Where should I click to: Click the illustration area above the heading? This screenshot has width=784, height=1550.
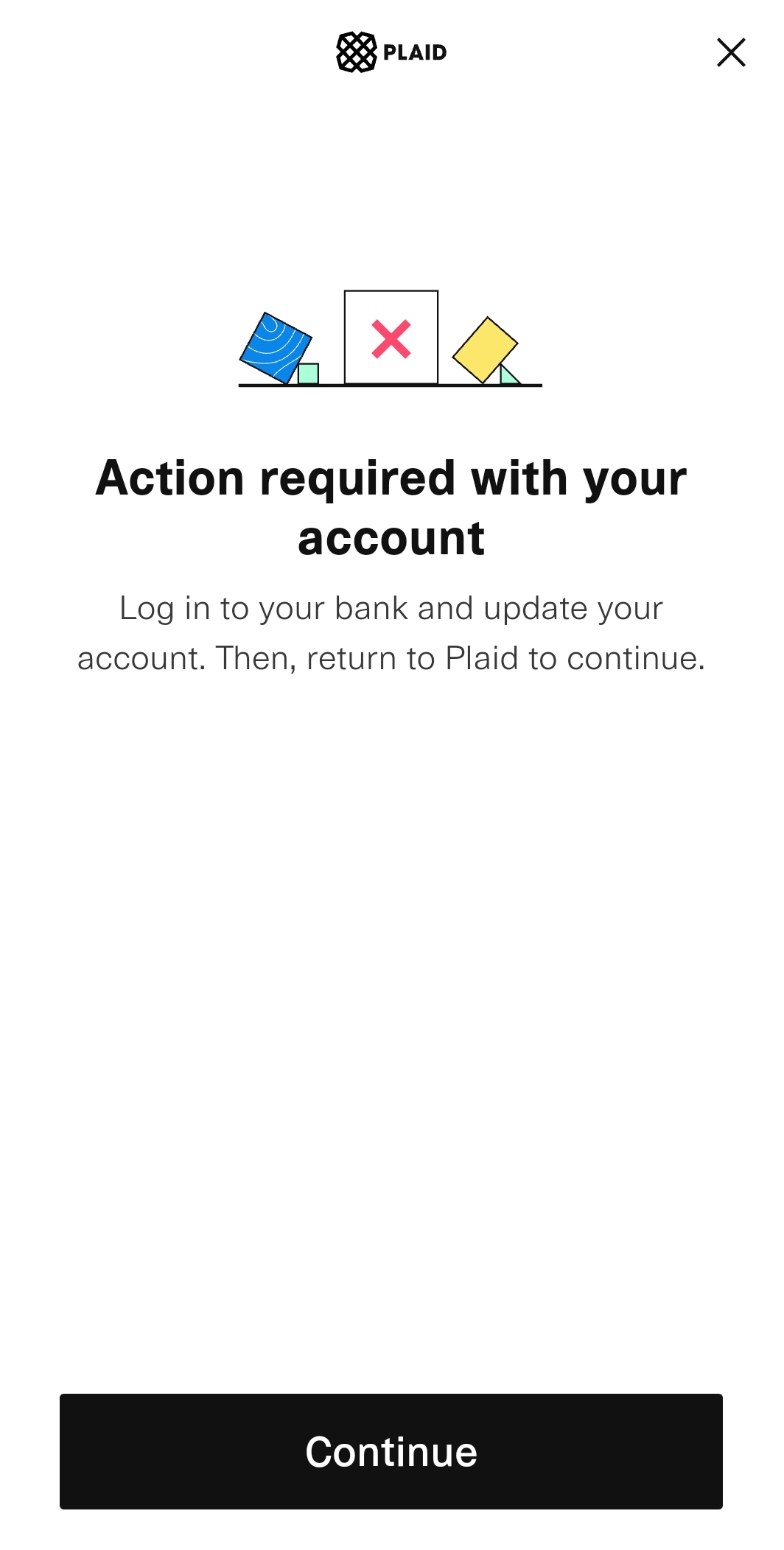[391, 339]
